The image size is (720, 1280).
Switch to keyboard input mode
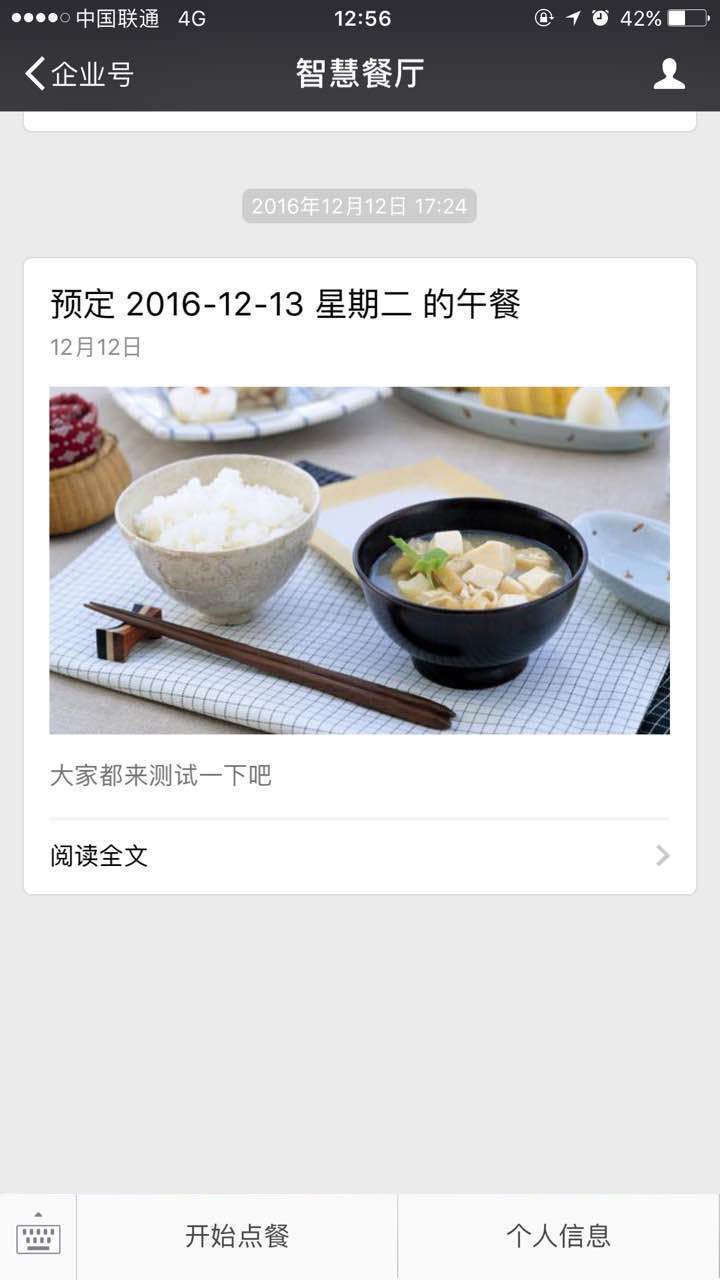pyautogui.click(x=38, y=1237)
